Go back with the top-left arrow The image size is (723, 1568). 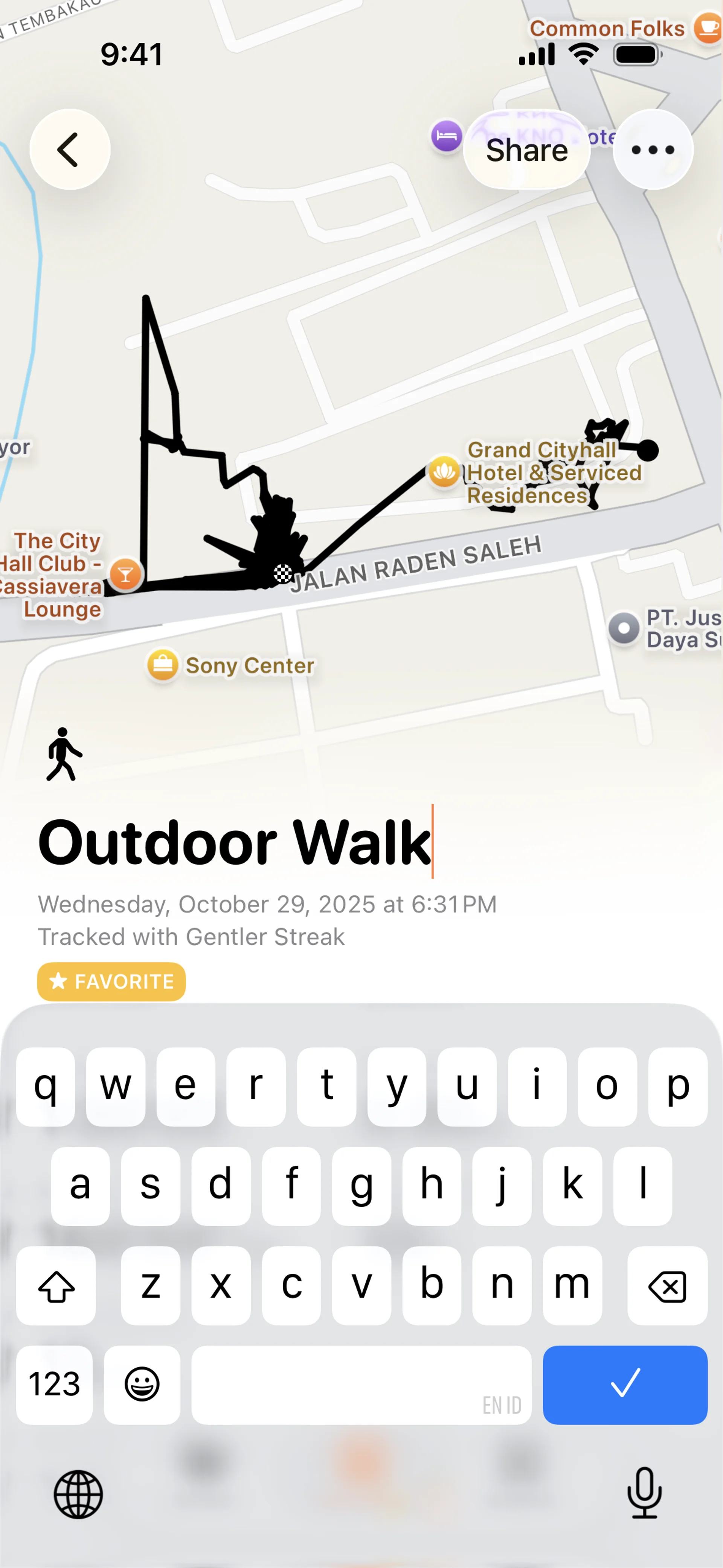coord(70,149)
